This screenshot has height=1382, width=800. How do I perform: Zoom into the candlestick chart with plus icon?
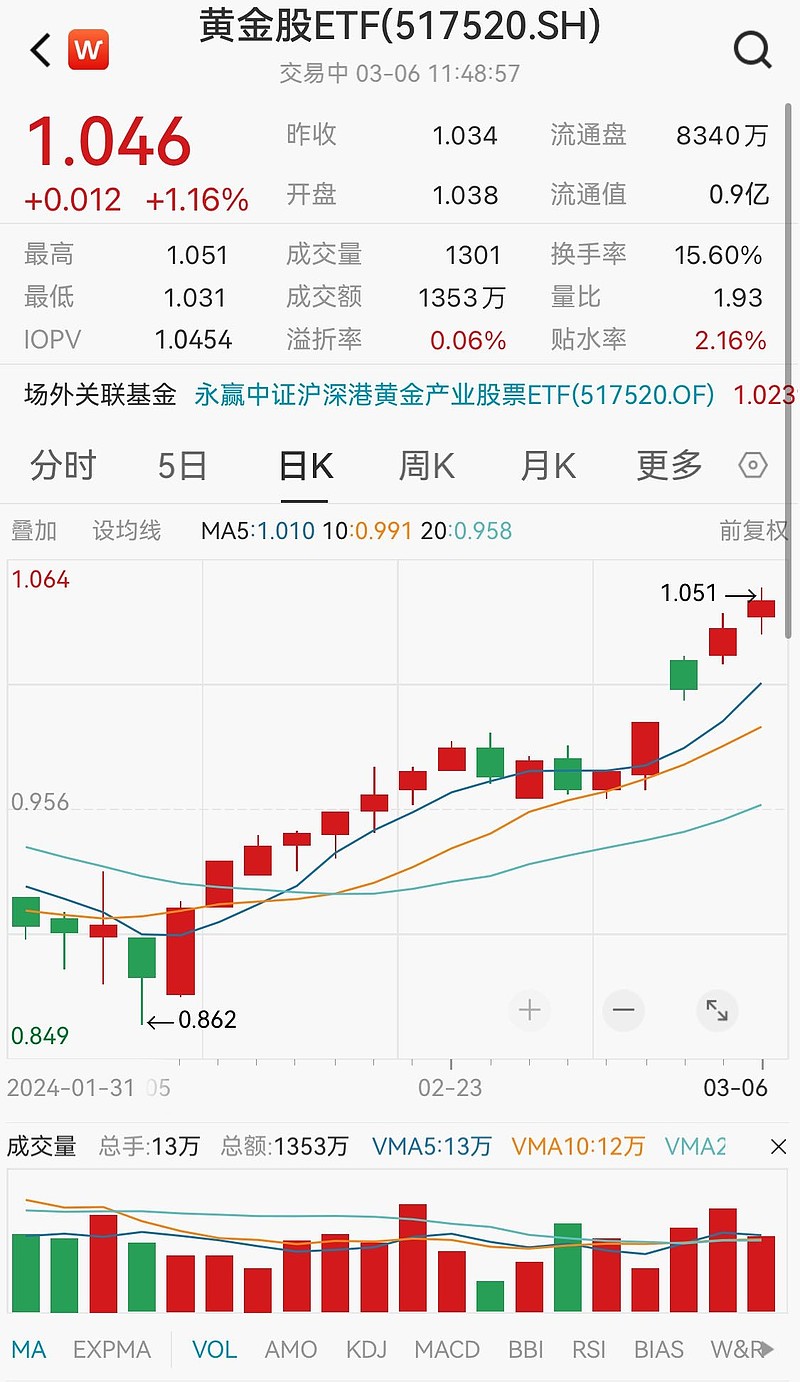(529, 1010)
